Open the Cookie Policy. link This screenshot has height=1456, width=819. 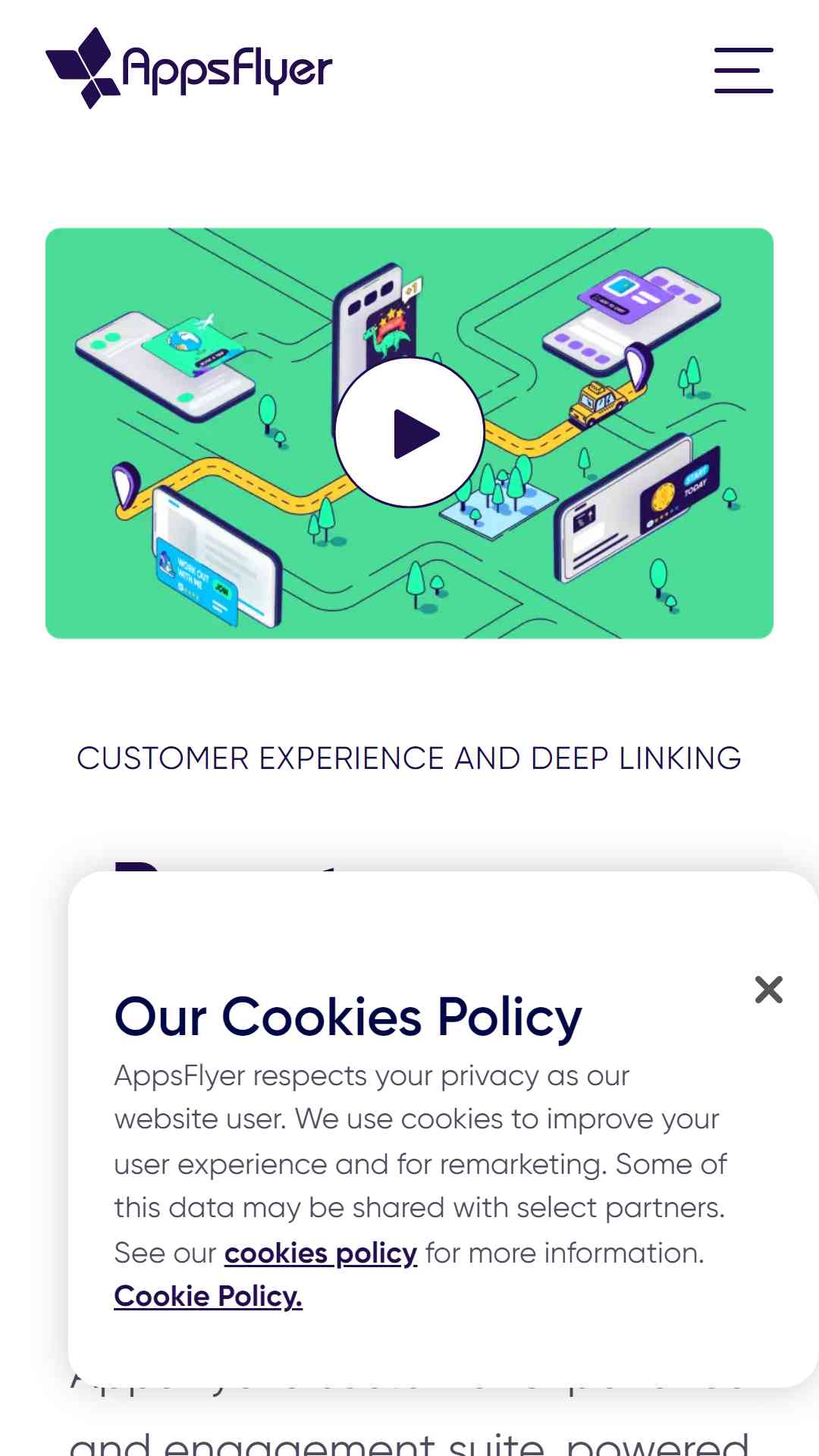click(208, 1297)
